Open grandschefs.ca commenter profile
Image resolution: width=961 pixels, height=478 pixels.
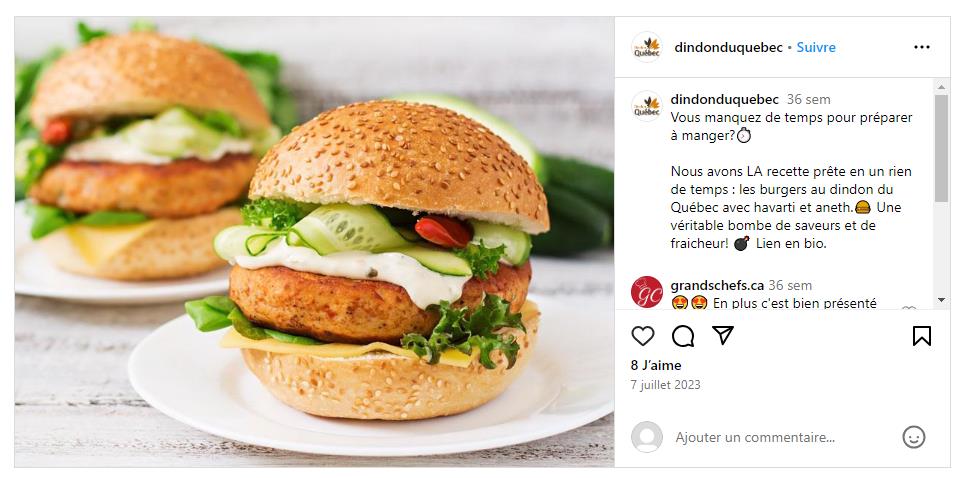[x=717, y=285]
